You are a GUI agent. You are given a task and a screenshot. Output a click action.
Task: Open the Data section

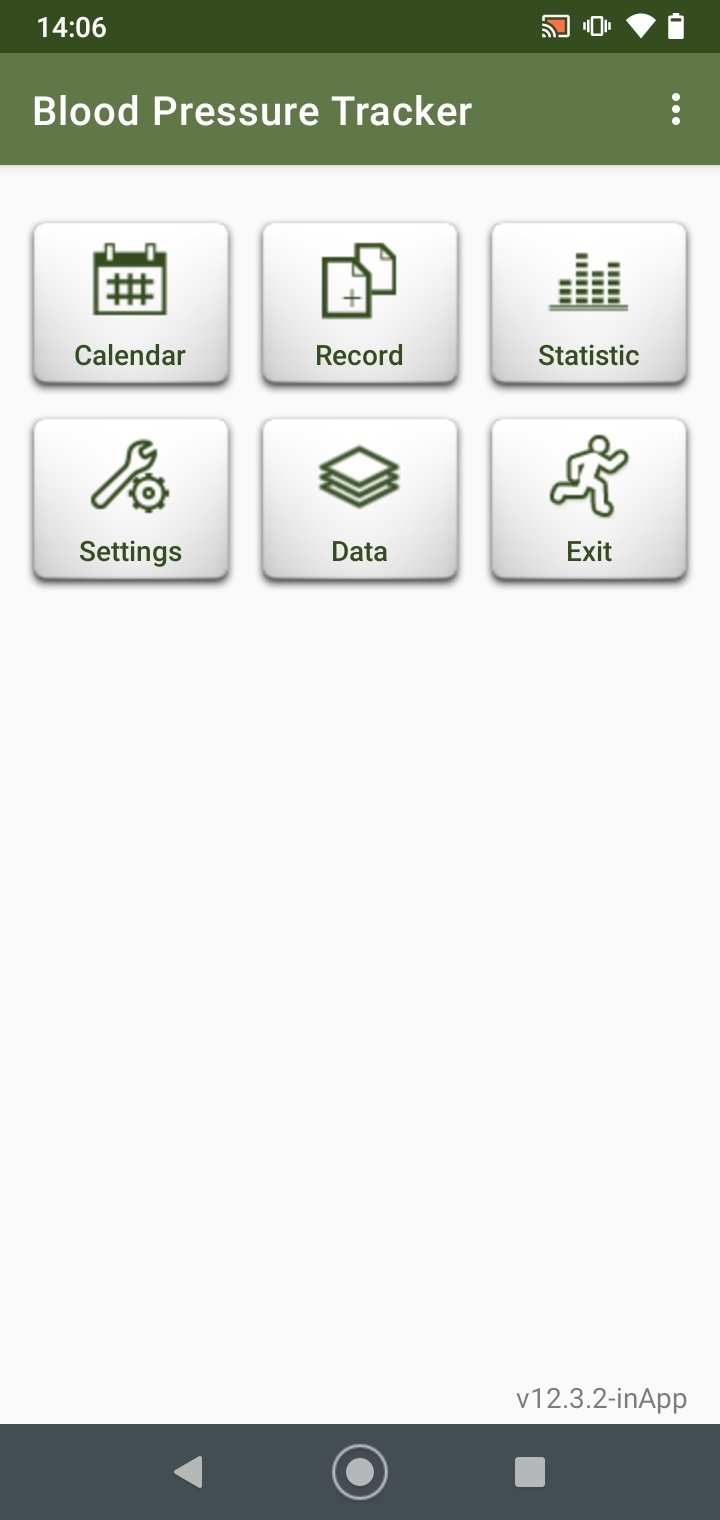tap(359, 499)
